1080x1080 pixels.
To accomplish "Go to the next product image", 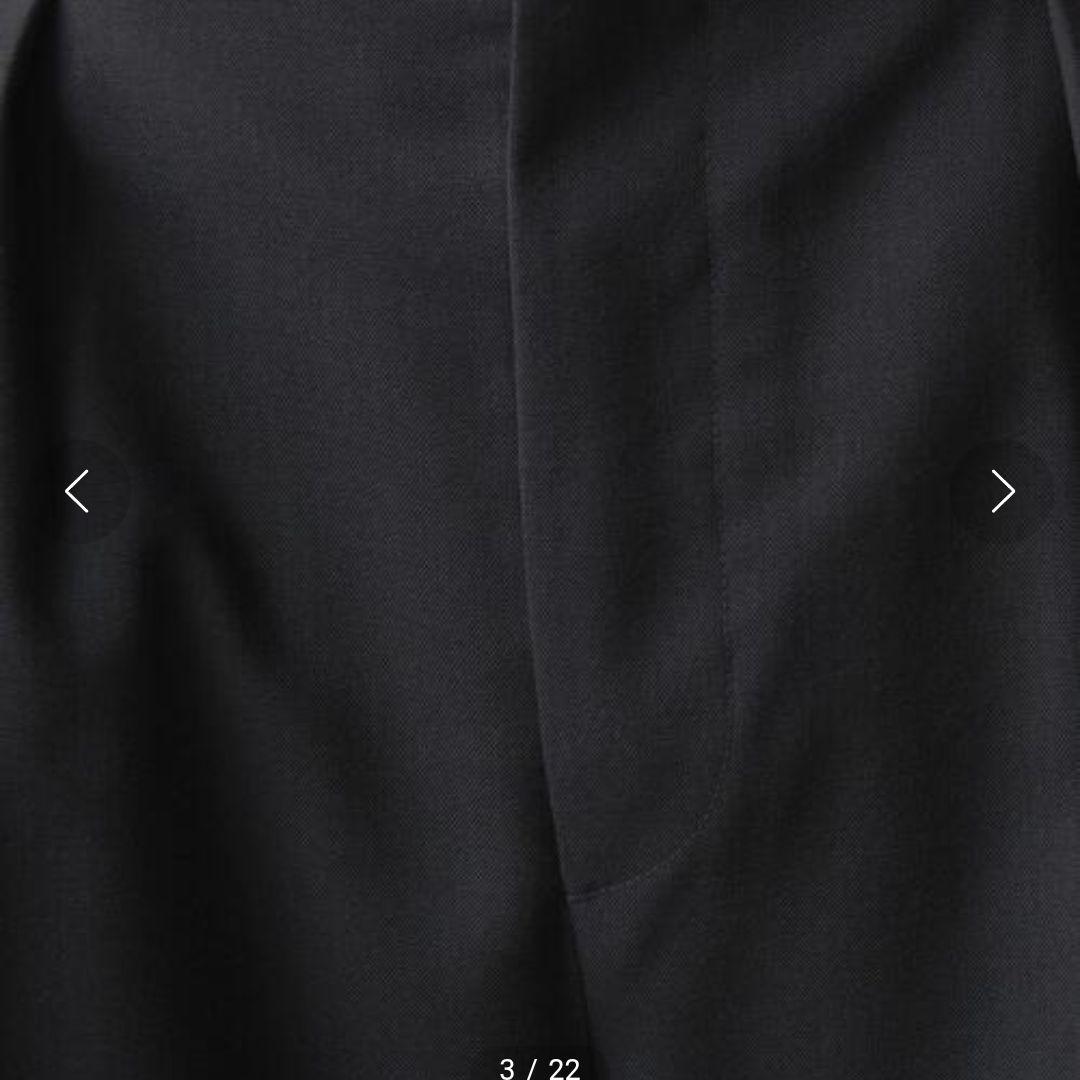I will point(1002,491).
